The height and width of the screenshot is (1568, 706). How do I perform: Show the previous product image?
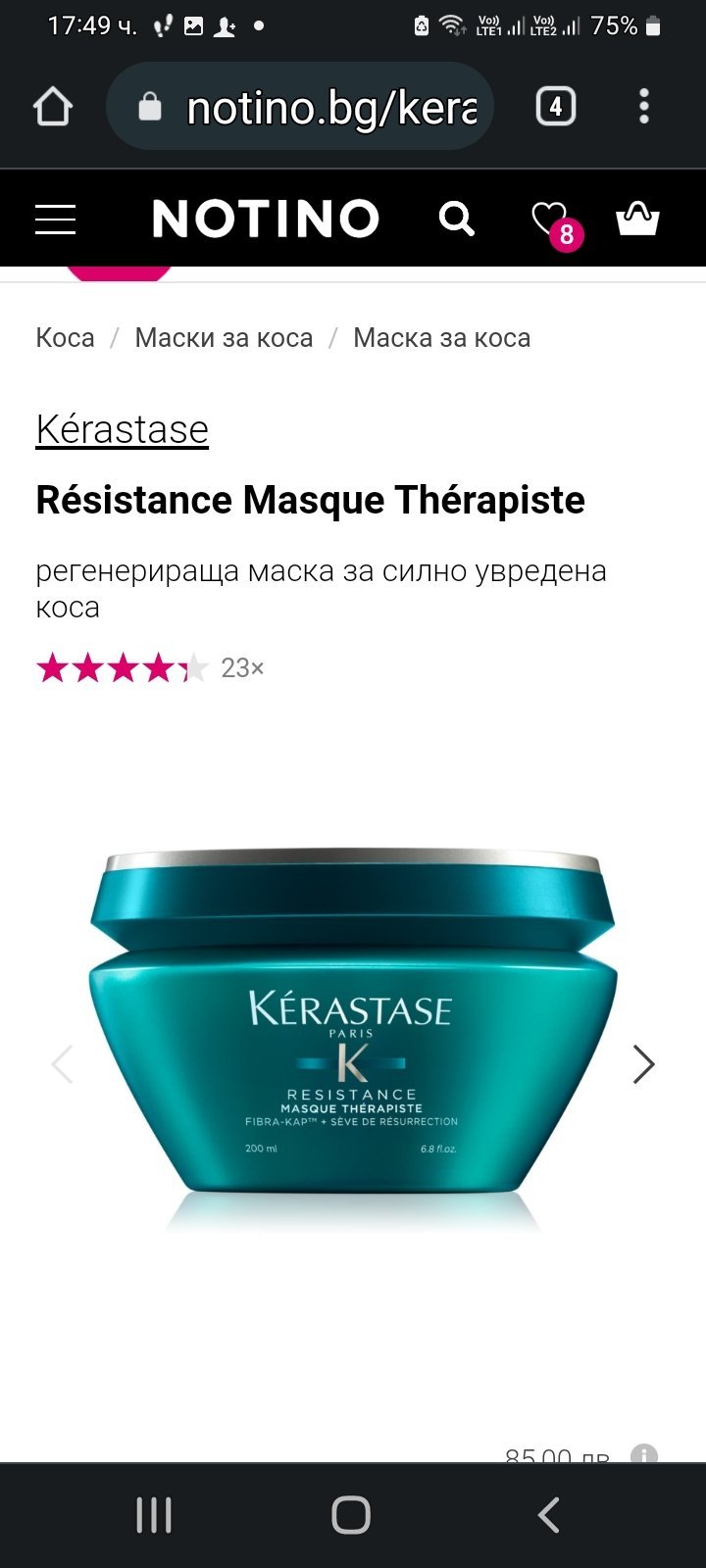[x=63, y=1064]
